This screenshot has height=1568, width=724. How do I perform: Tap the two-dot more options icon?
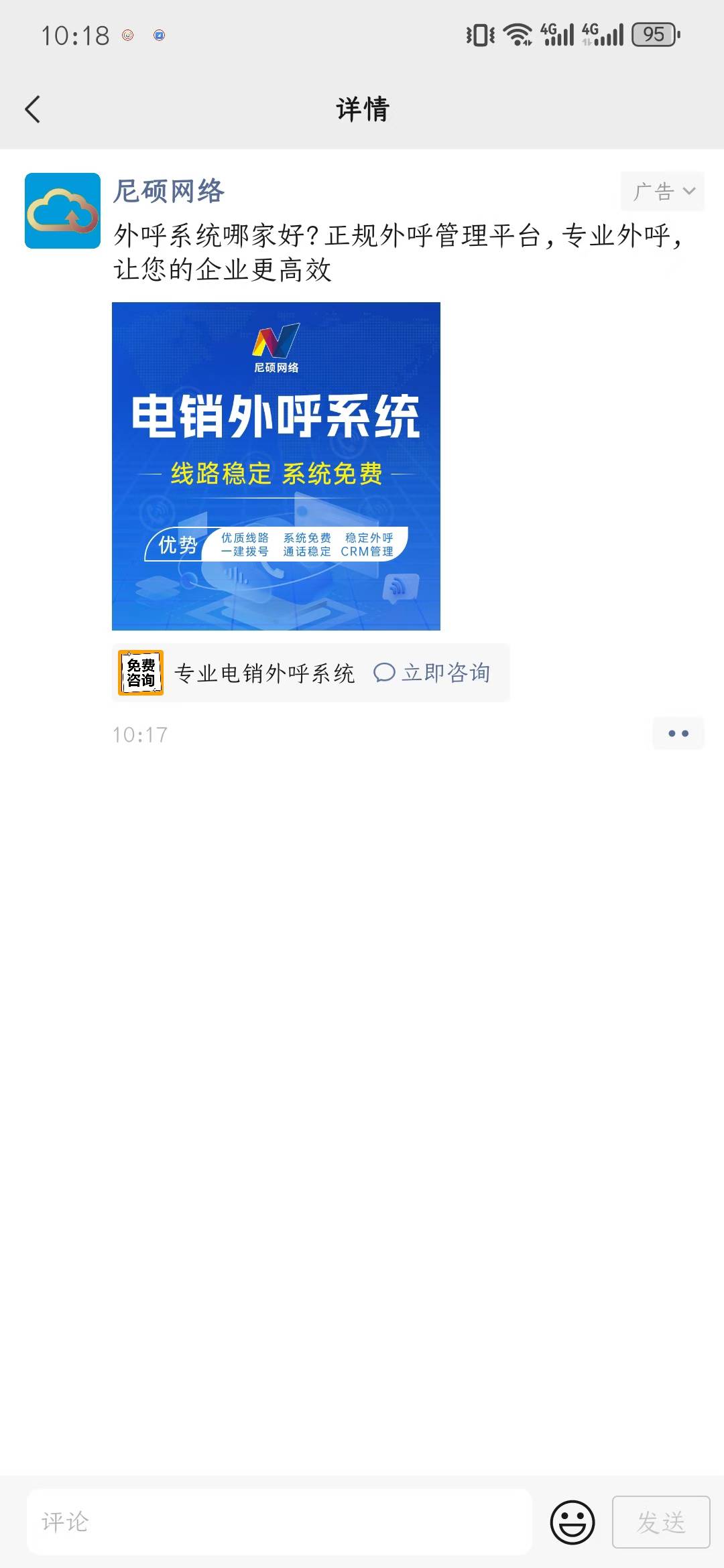click(x=678, y=733)
